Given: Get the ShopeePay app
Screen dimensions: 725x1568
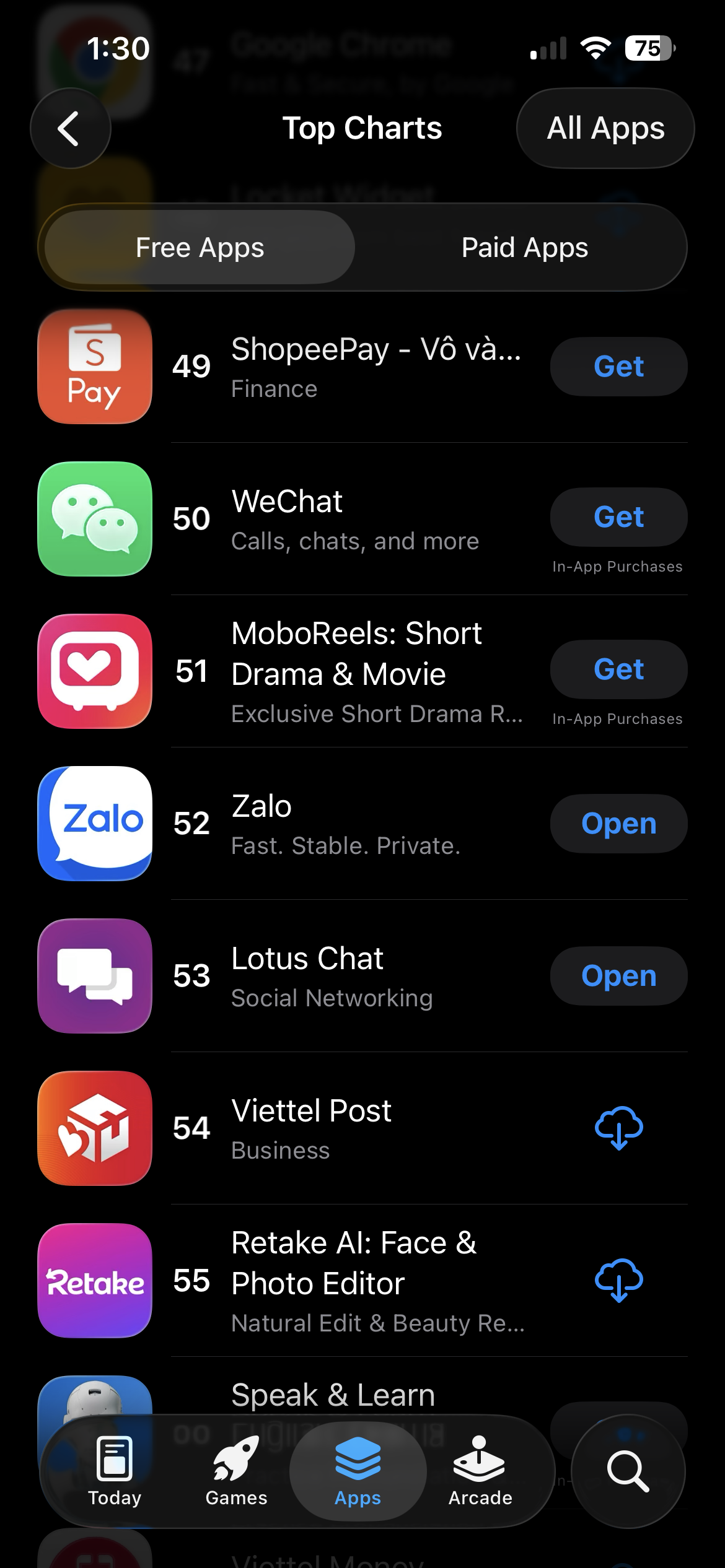Looking at the screenshot, I should [x=618, y=367].
